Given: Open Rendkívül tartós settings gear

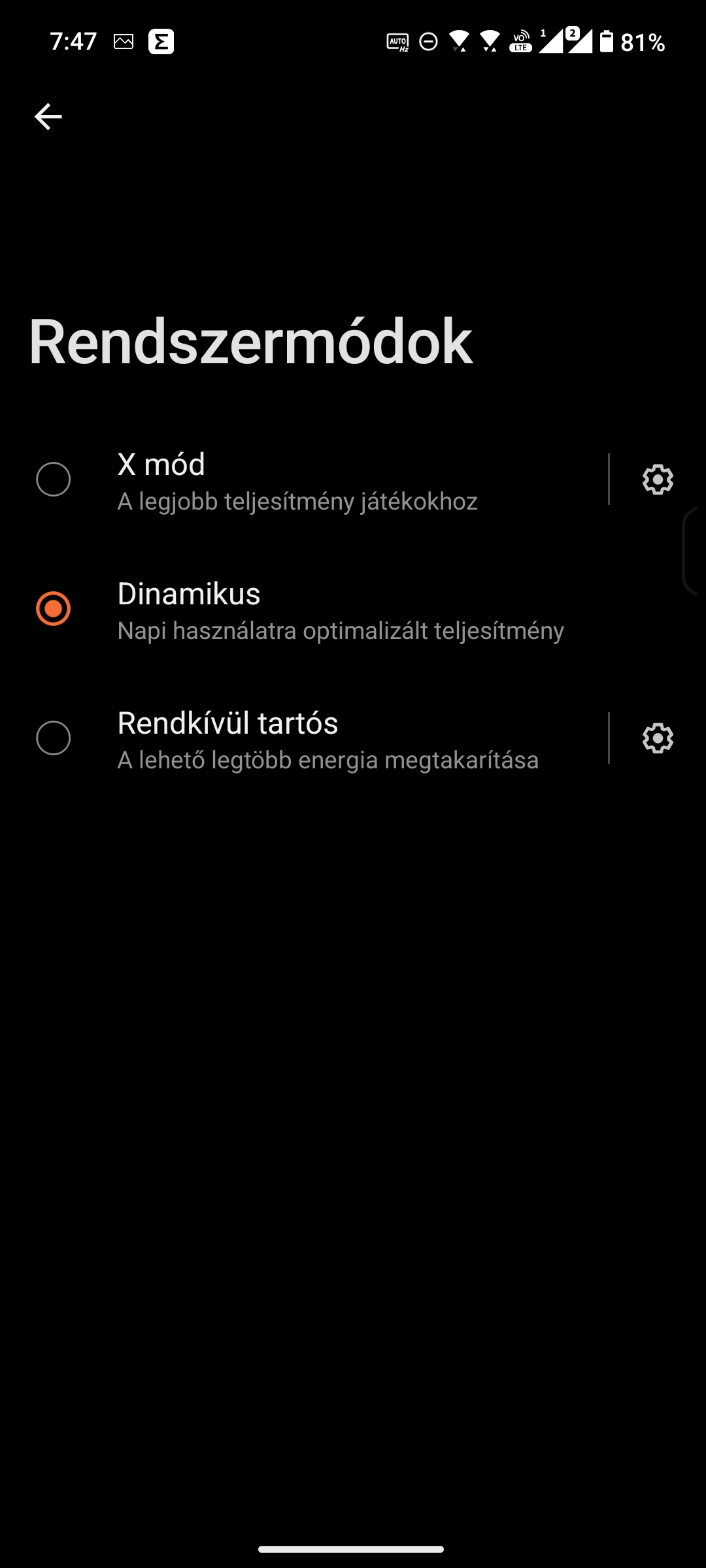Looking at the screenshot, I should point(658,738).
